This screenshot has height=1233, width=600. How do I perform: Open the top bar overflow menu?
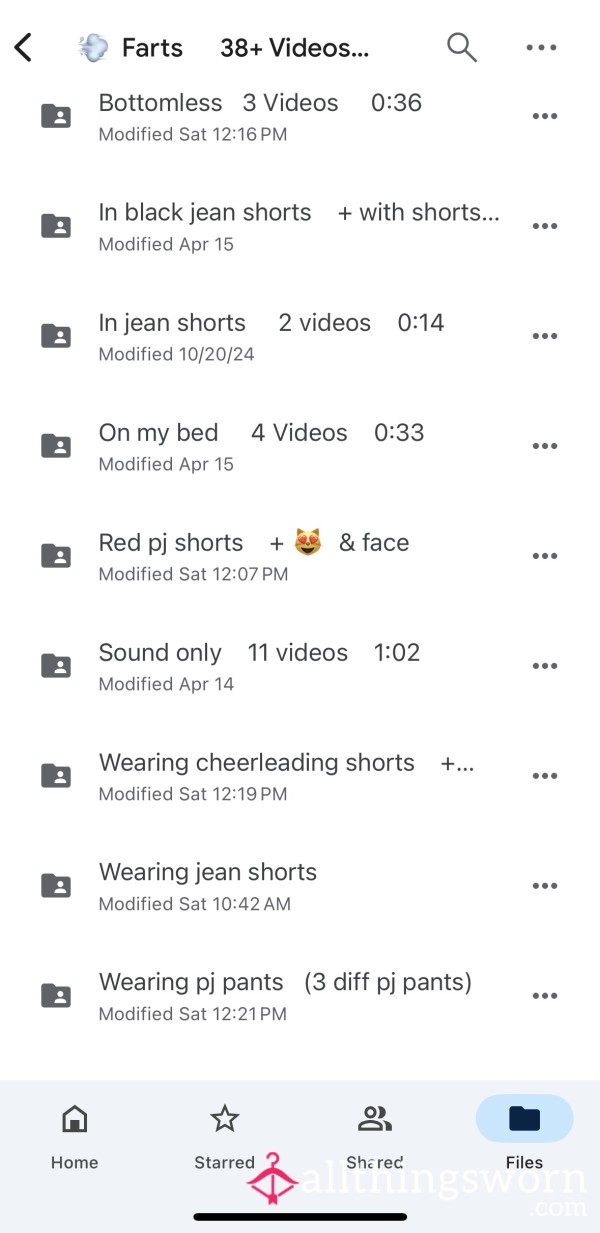pyautogui.click(x=541, y=47)
